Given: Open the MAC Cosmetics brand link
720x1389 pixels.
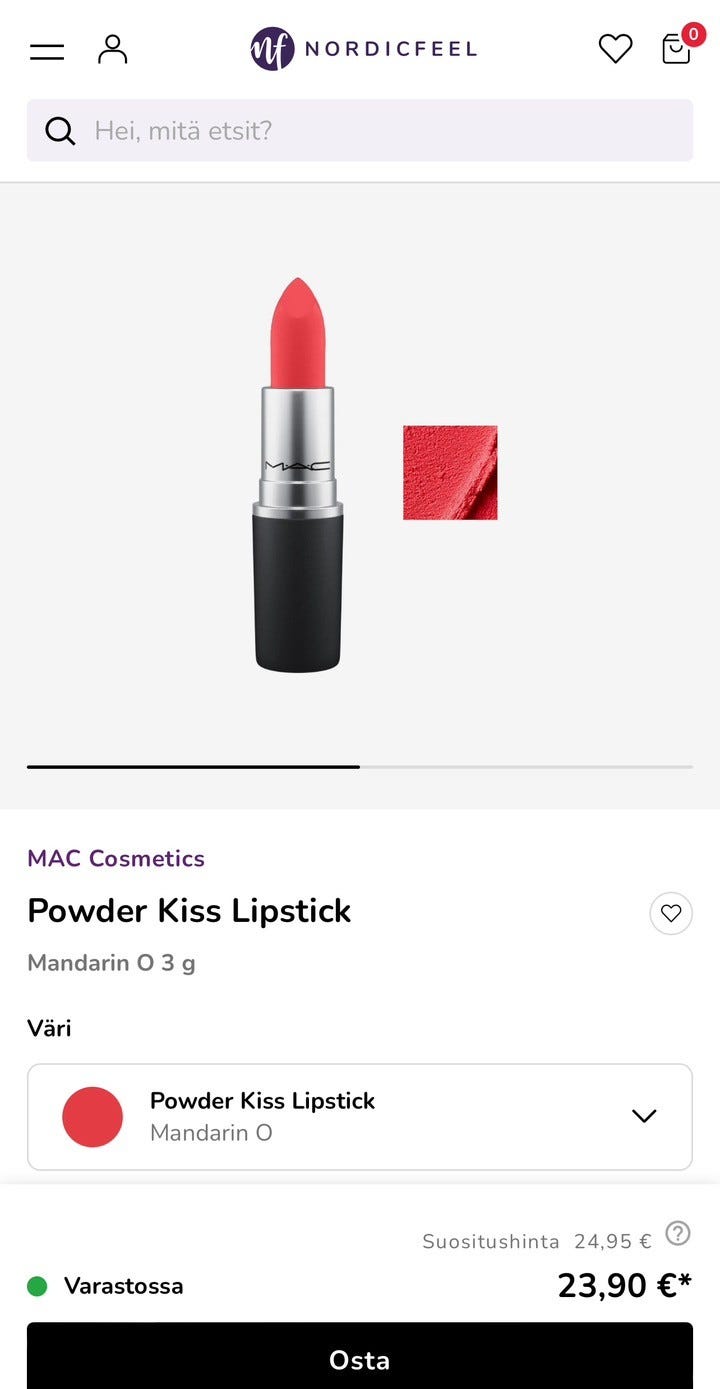Looking at the screenshot, I should (x=116, y=858).
